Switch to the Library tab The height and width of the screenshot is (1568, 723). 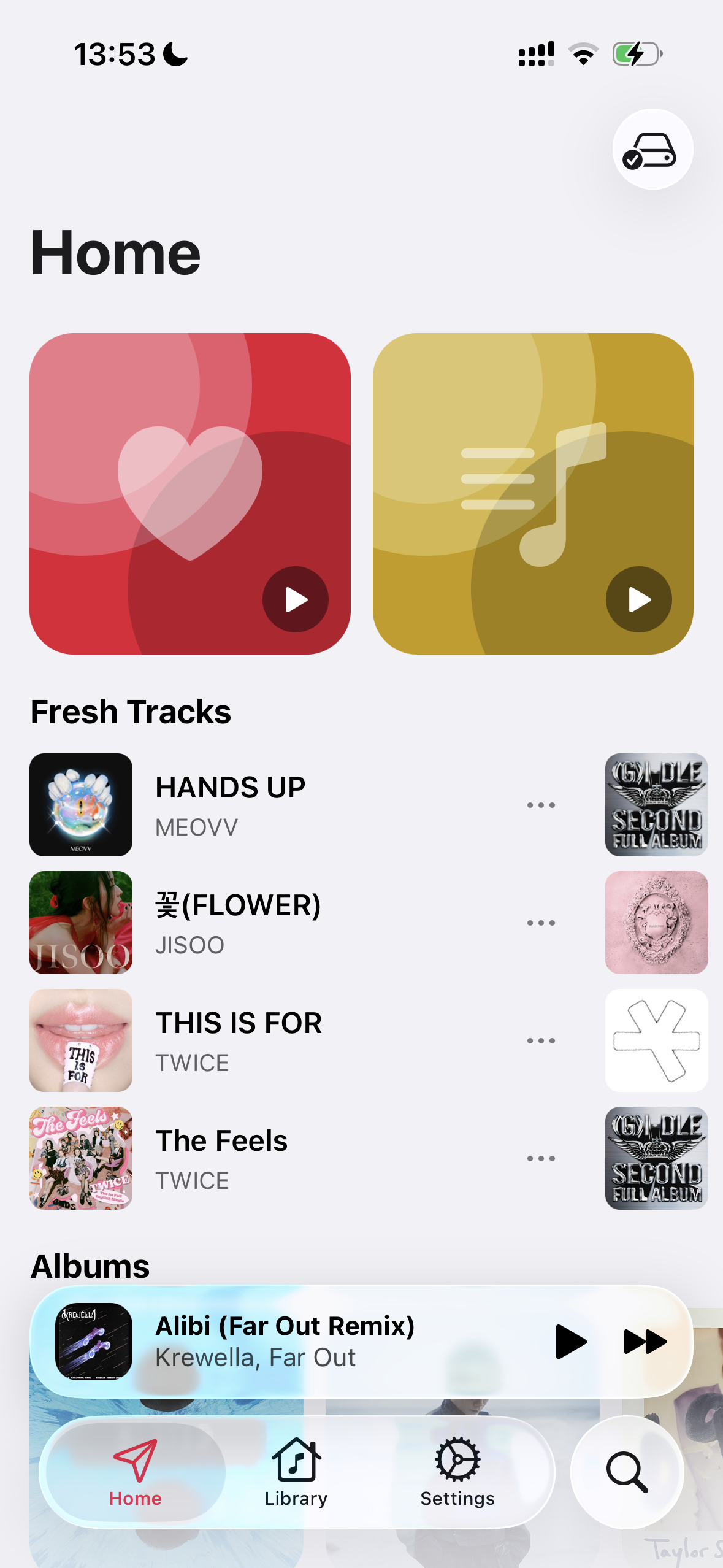[296, 1472]
